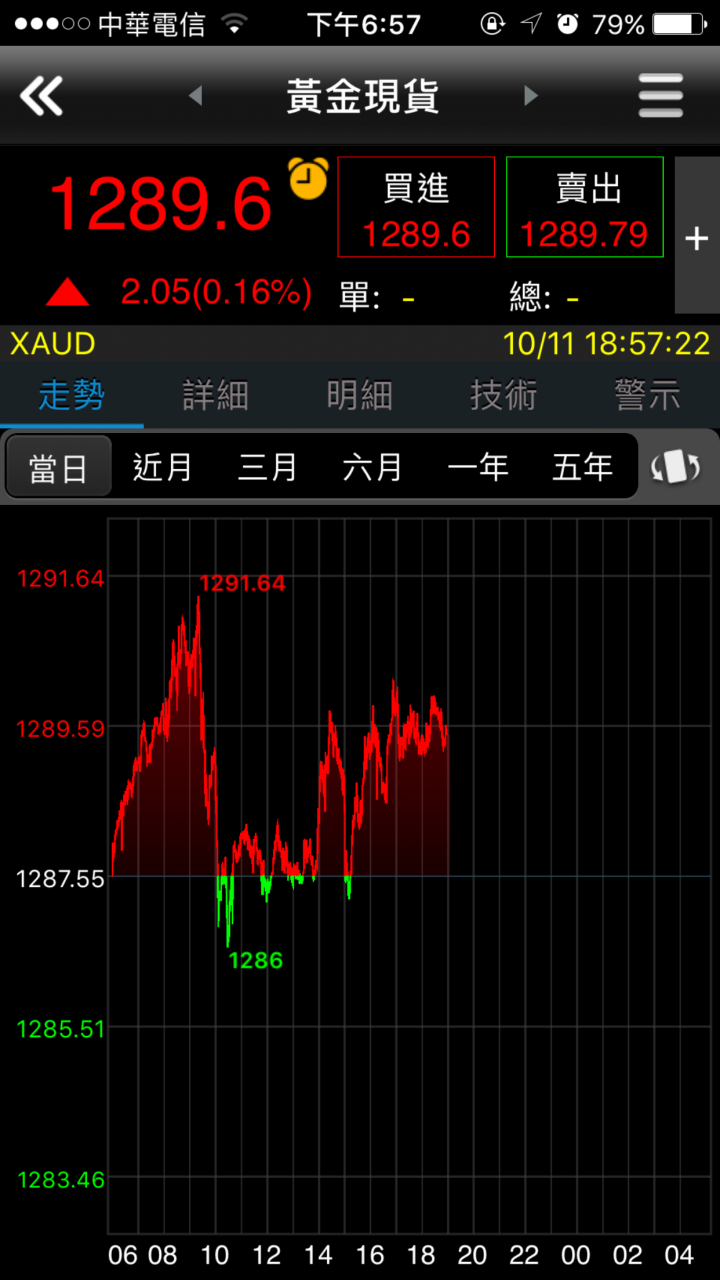720x1280 pixels.
Task: Open the hamburger menu
Action: [x=661, y=96]
